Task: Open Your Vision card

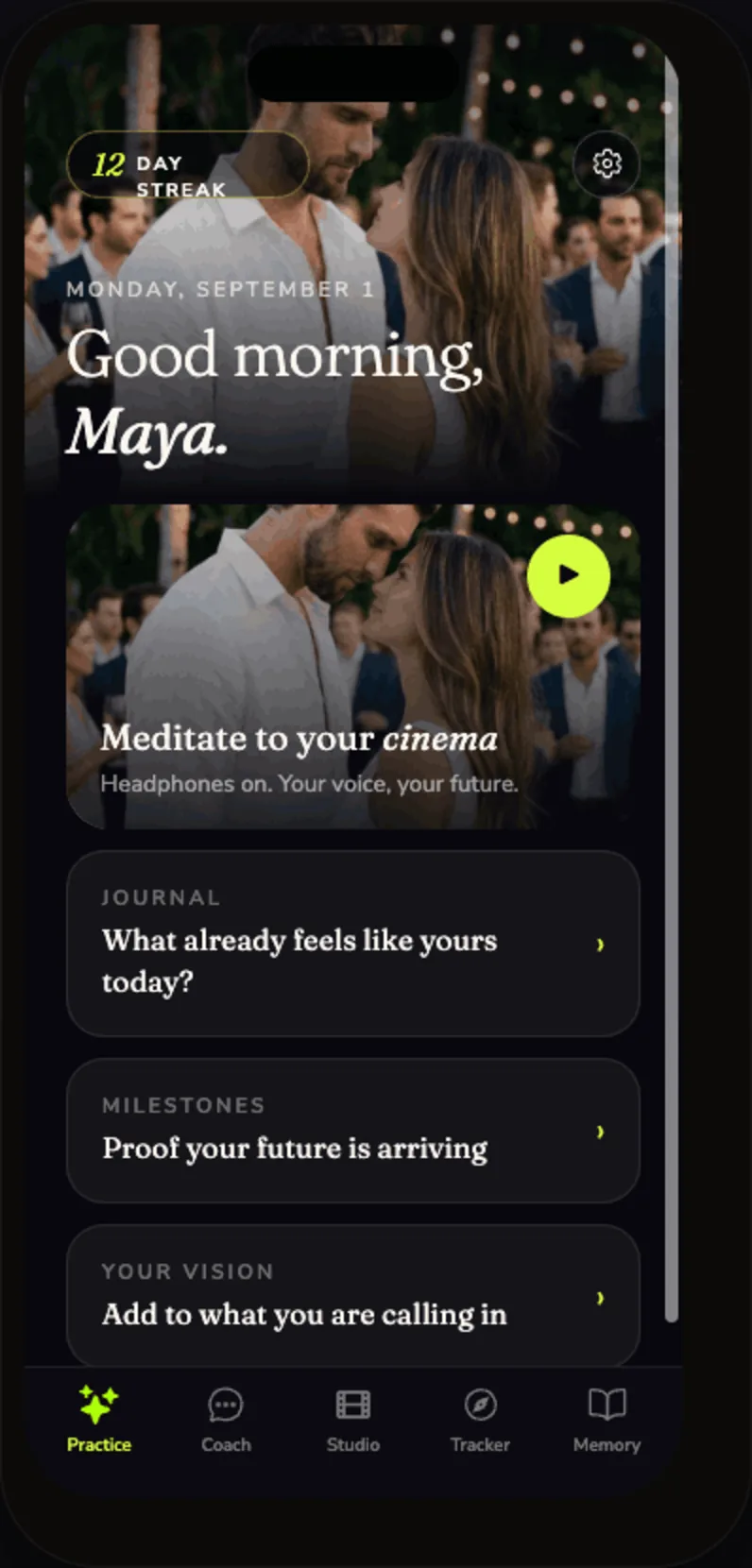Action: tap(353, 1296)
